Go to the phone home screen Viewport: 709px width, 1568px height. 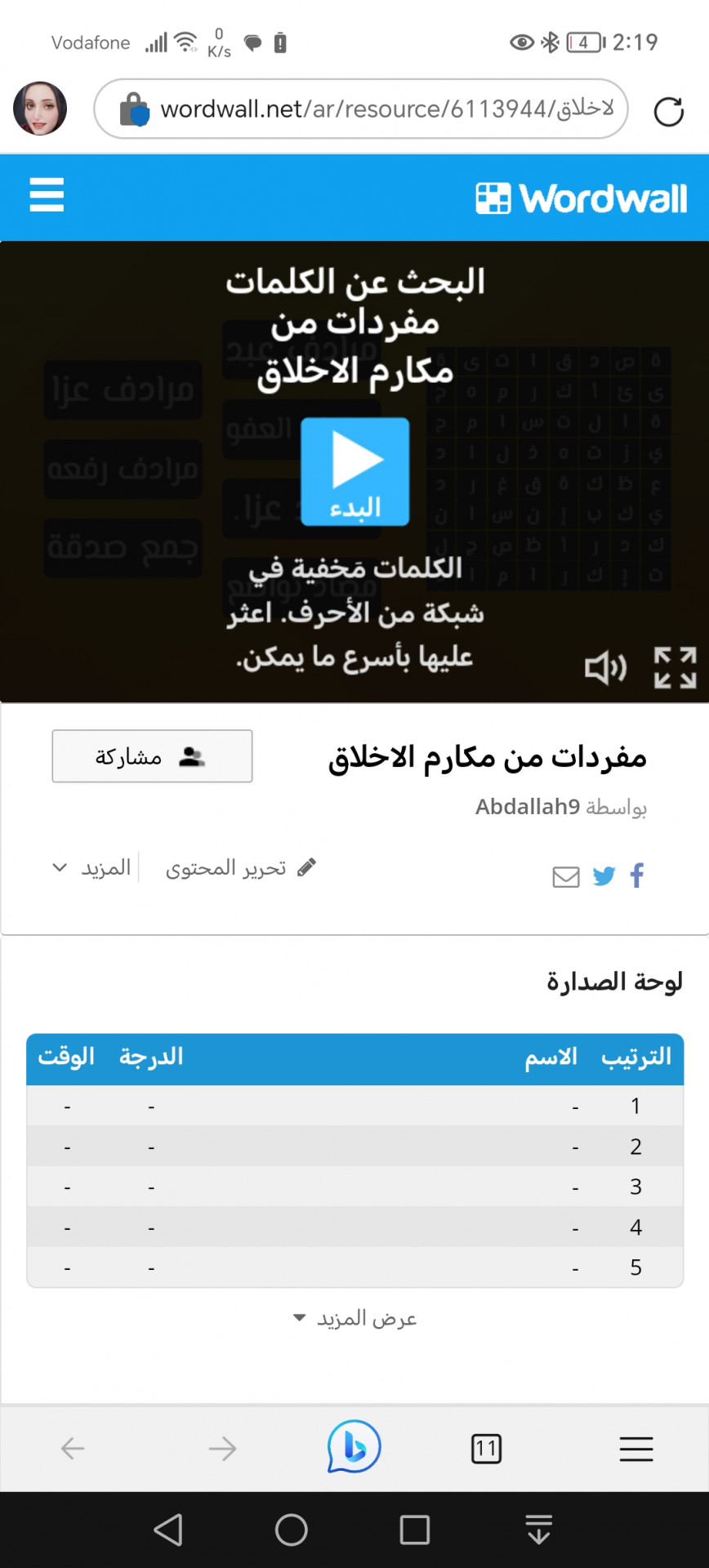pyautogui.click(x=292, y=1530)
